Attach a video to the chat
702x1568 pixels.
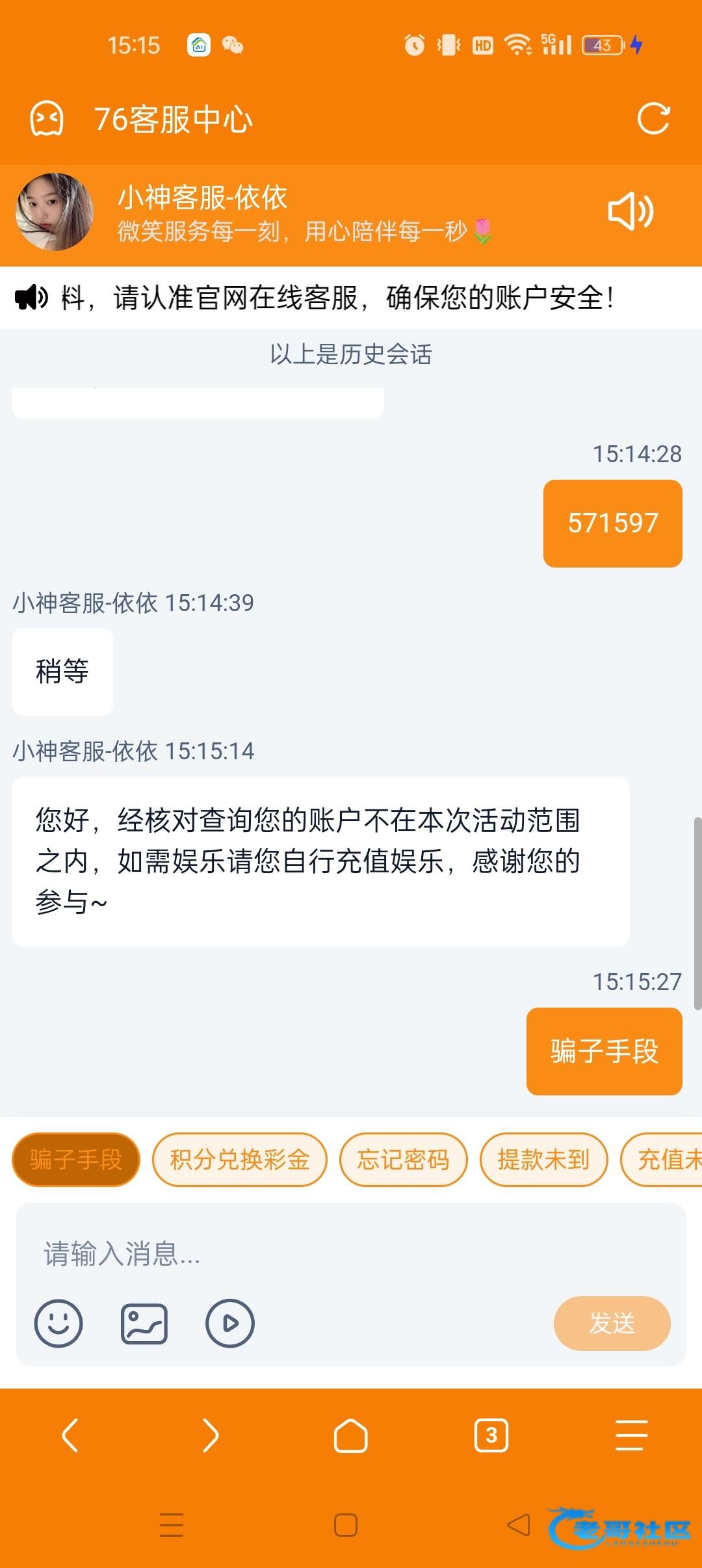click(230, 1323)
